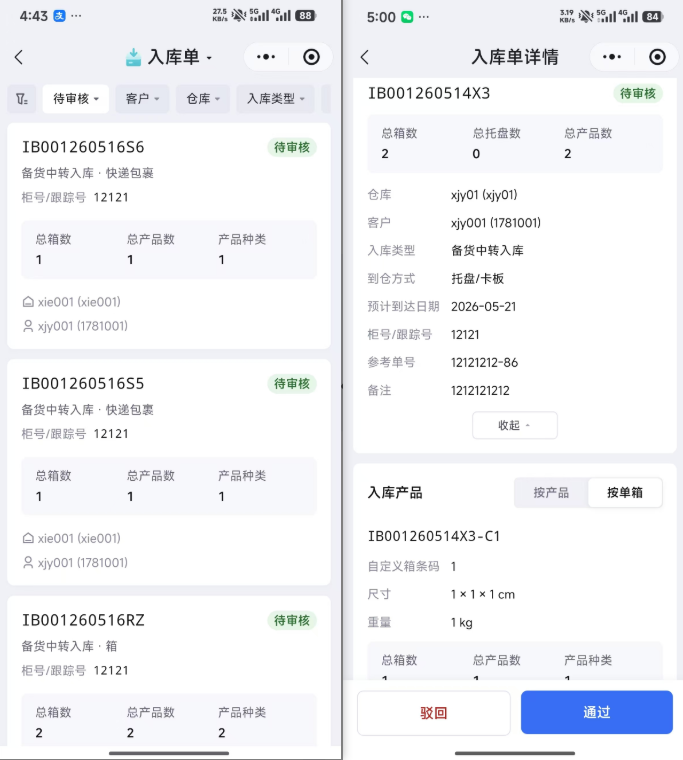Expand the 仓库 filter
This screenshot has height=760, width=683.
point(203,99)
